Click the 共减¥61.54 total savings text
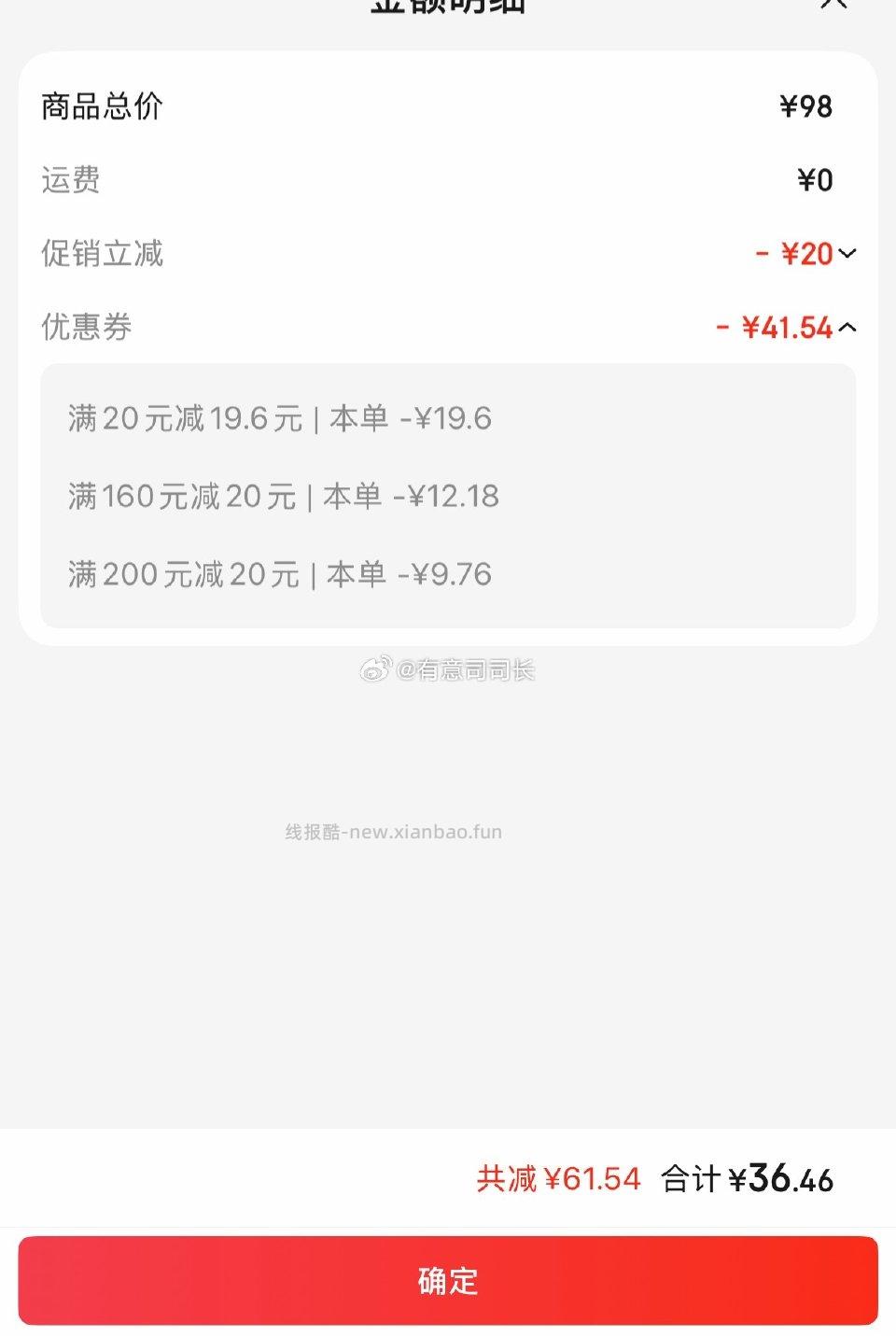This screenshot has height=1336, width=896. pos(555,1179)
